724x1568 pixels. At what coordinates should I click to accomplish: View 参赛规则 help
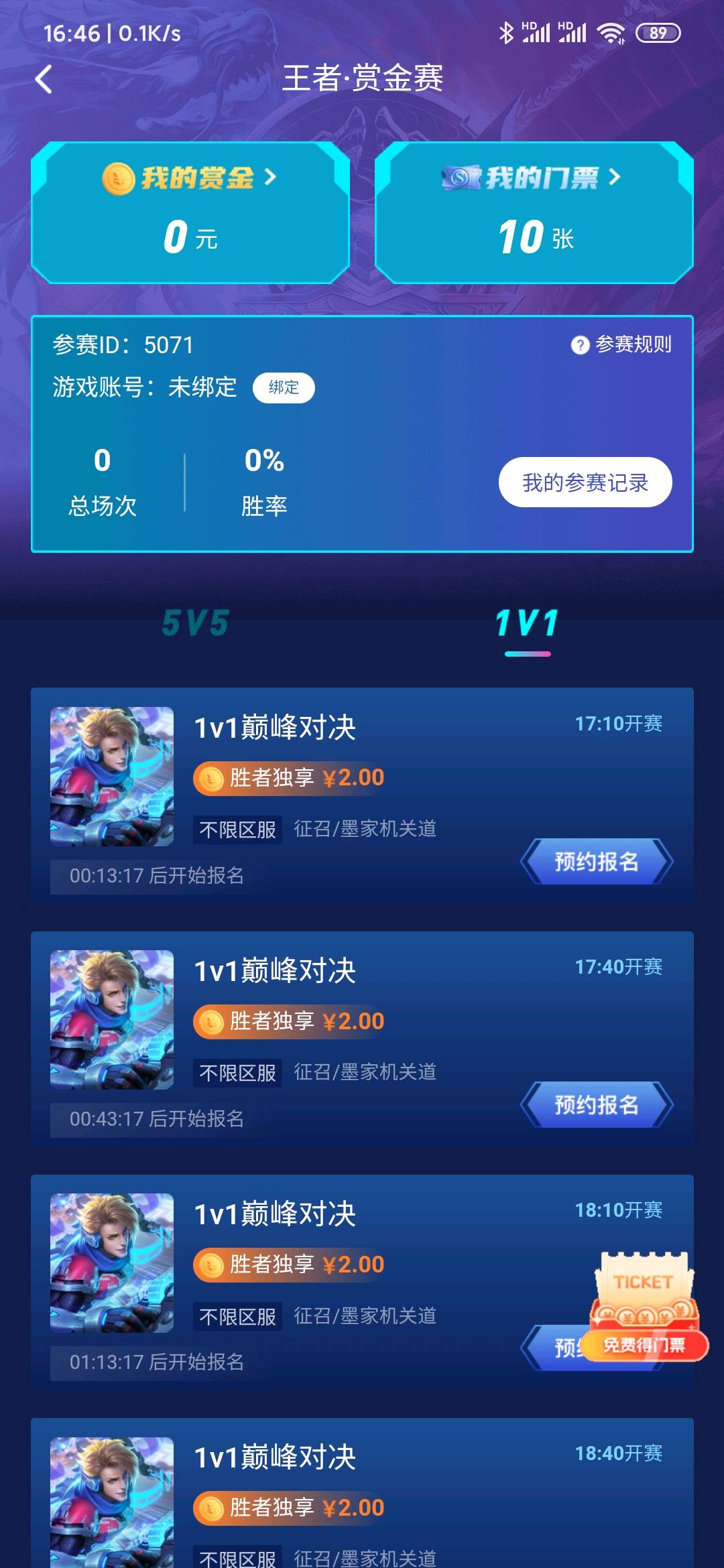[x=621, y=344]
